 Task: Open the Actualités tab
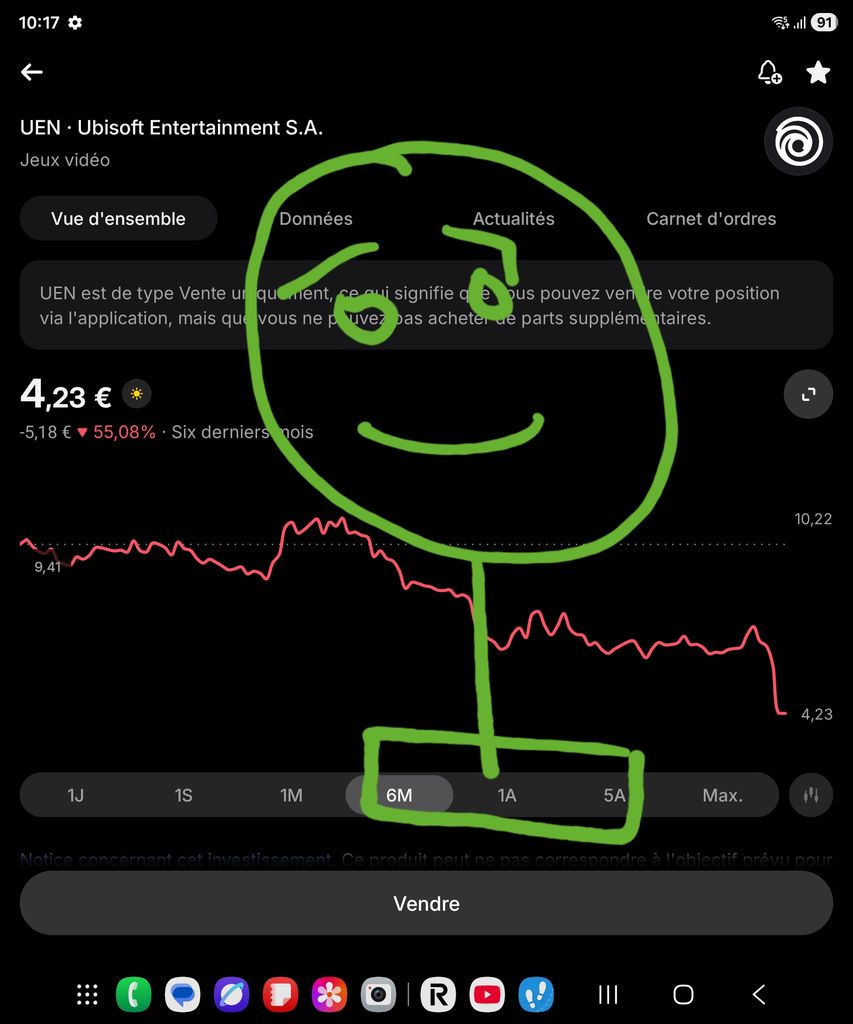(x=513, y=219)
